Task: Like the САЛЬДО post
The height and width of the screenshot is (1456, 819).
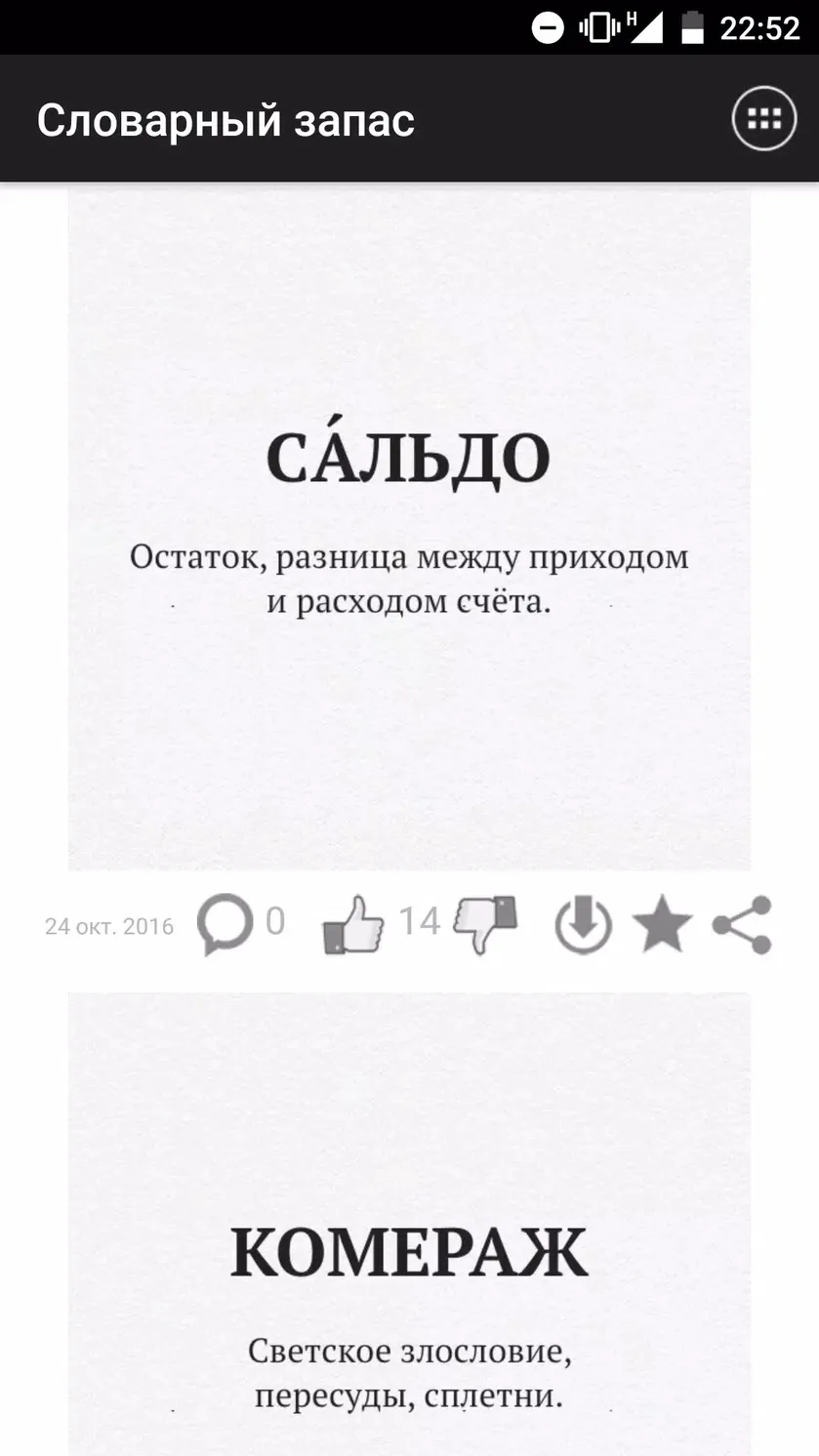Action: click(x=353, y=924)
